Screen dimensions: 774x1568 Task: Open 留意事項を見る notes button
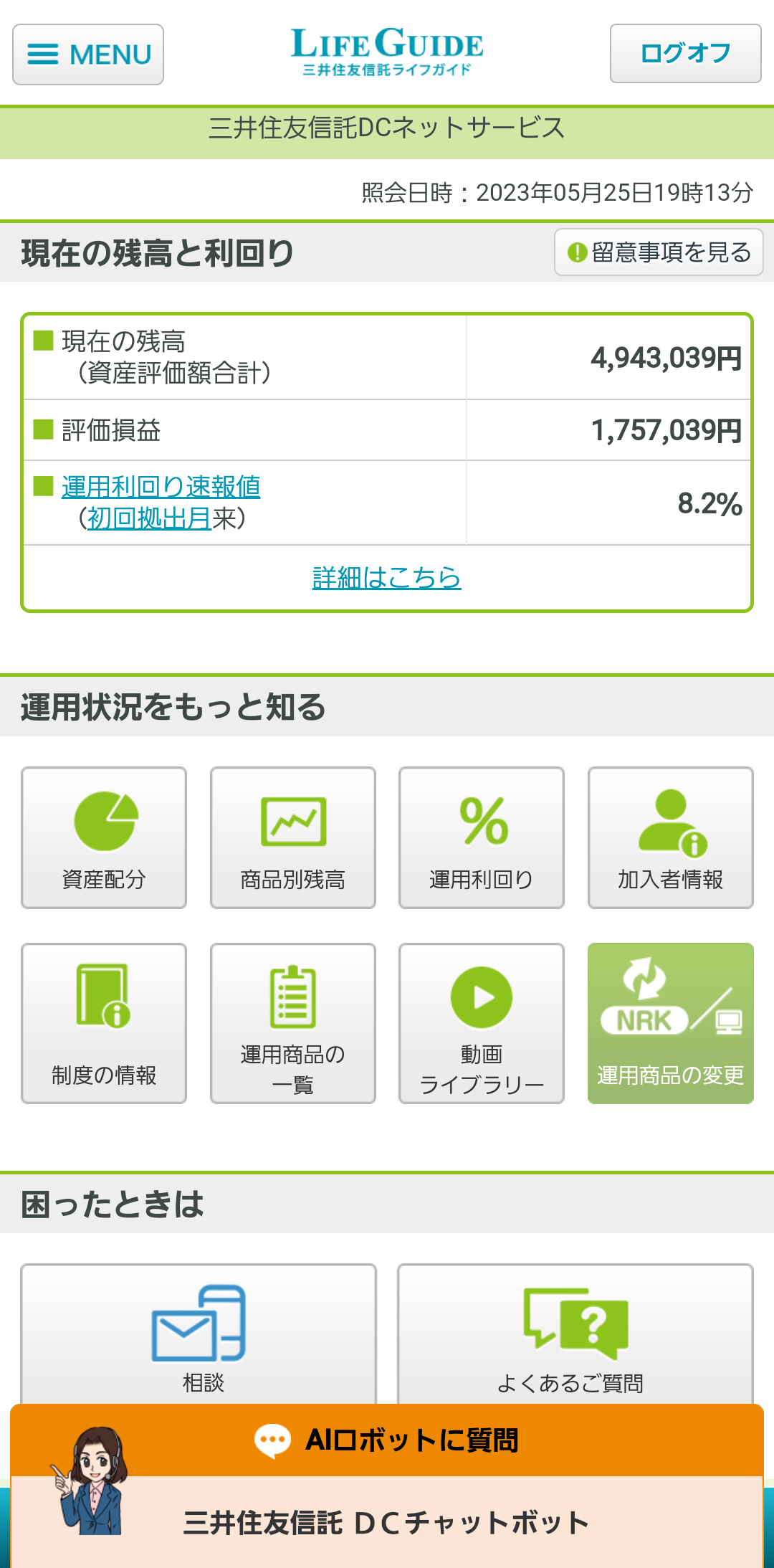[x=659, y=252]
